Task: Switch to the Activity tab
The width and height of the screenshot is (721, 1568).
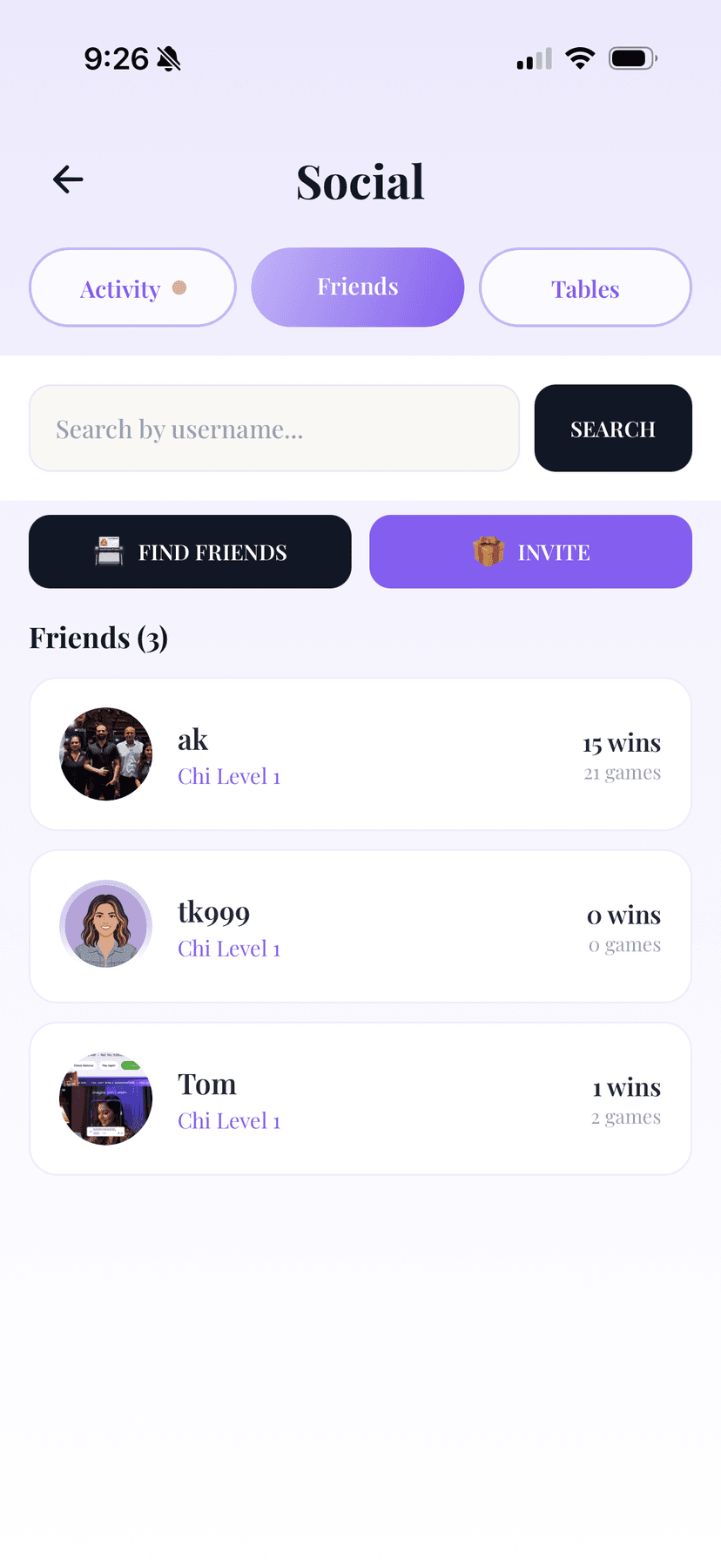Action: 131,287
